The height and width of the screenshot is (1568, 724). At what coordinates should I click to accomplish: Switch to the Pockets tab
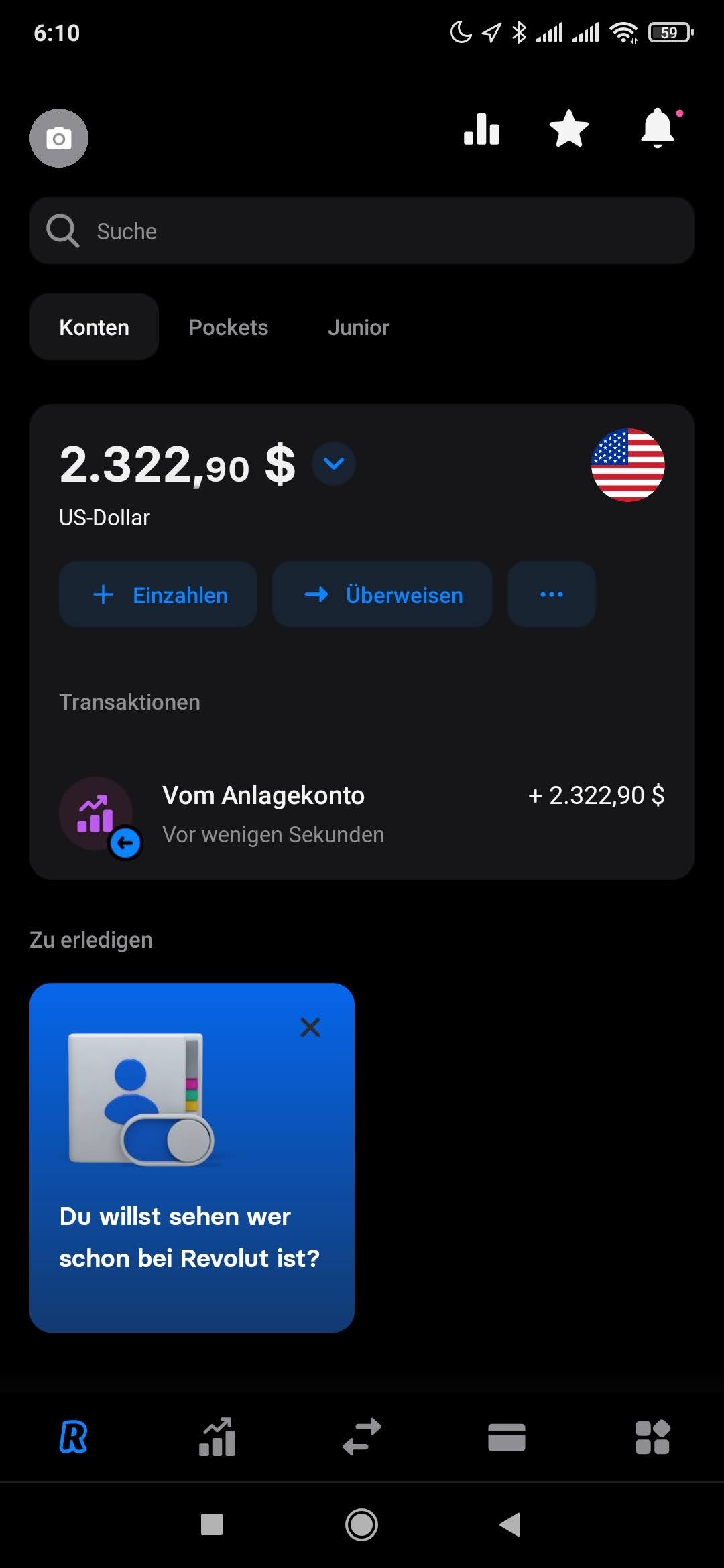tap(229, 327)
